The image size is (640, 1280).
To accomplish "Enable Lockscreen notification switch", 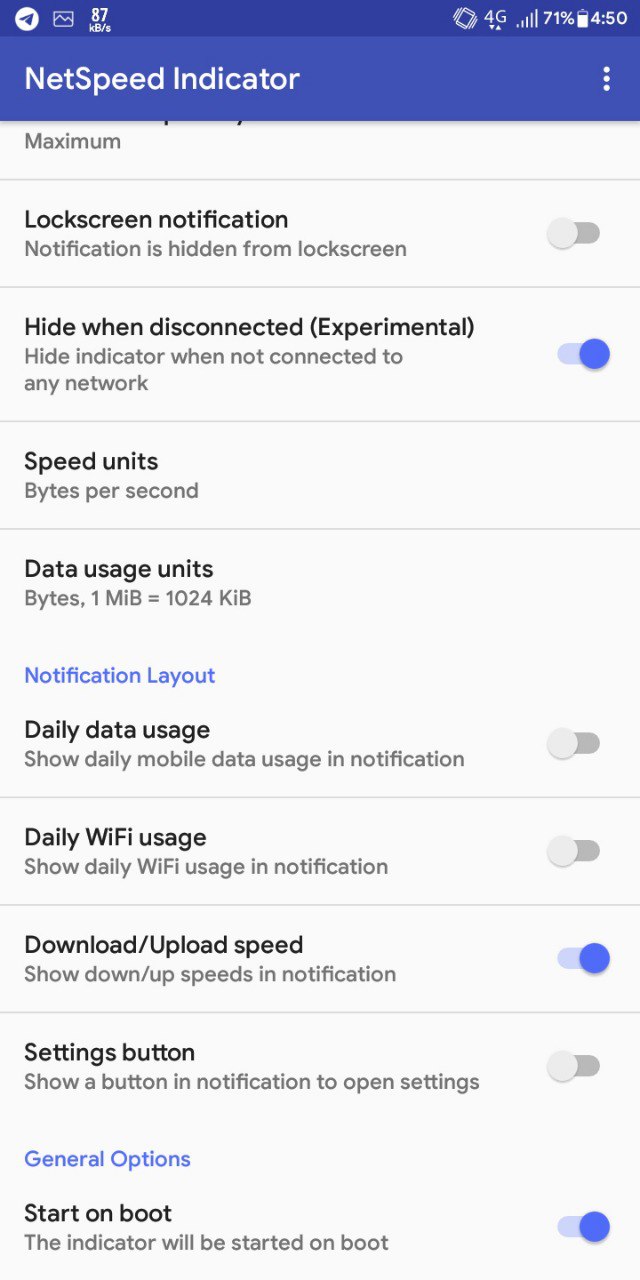I will 574,234.
